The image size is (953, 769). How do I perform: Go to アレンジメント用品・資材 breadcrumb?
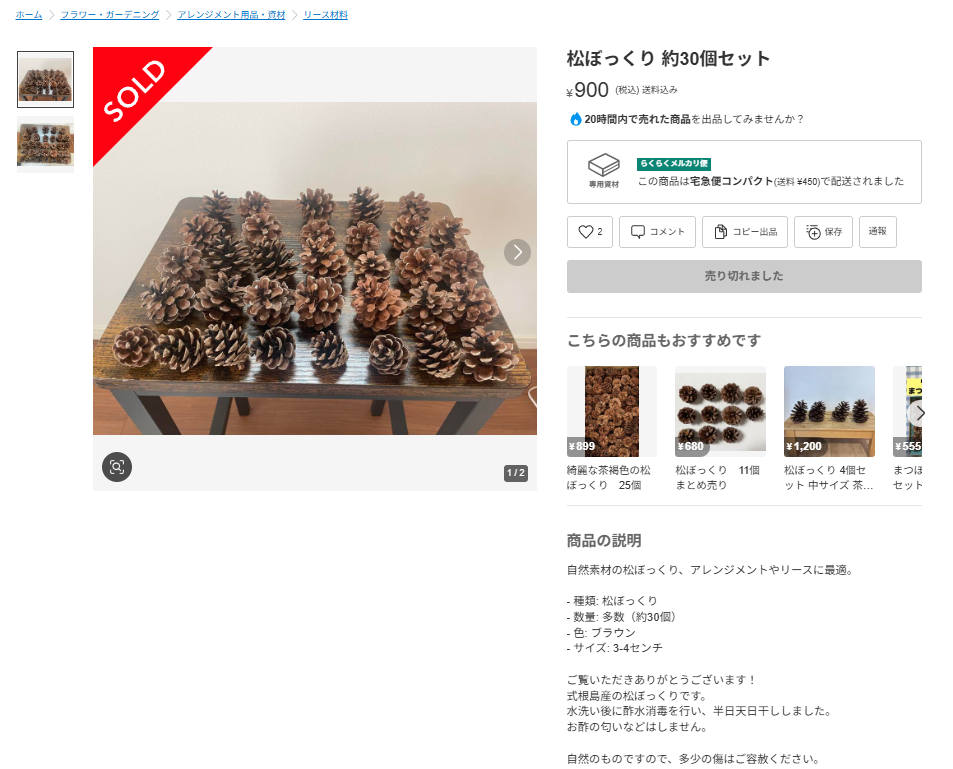[231, 15]
